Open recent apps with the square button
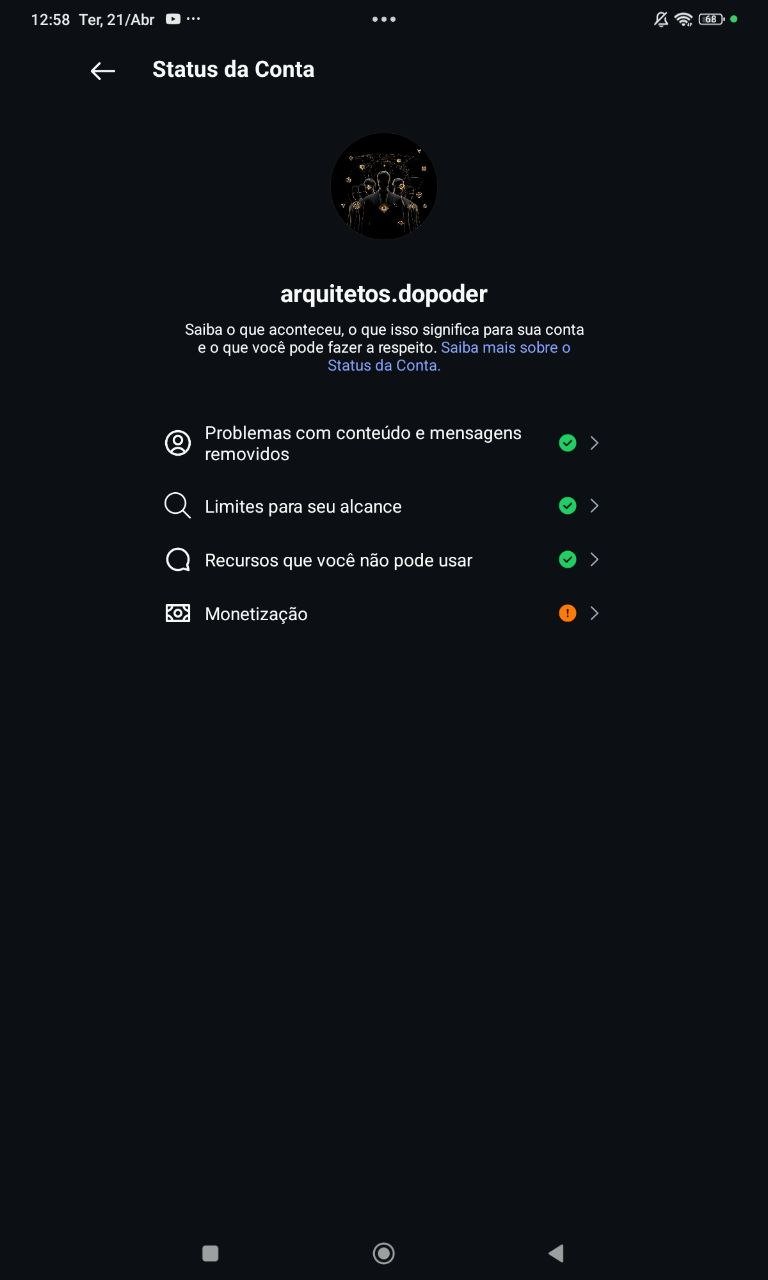This screenshot has height=1280, width=768. click(x=210, y=1253)
